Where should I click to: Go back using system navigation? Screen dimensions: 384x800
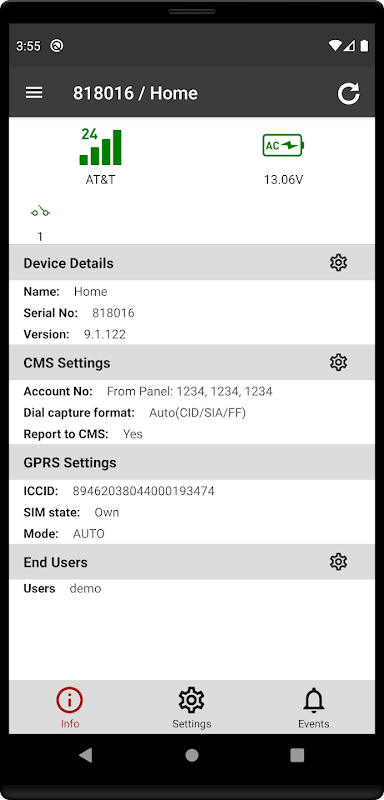pyautogui.click(x=86, y=755)
